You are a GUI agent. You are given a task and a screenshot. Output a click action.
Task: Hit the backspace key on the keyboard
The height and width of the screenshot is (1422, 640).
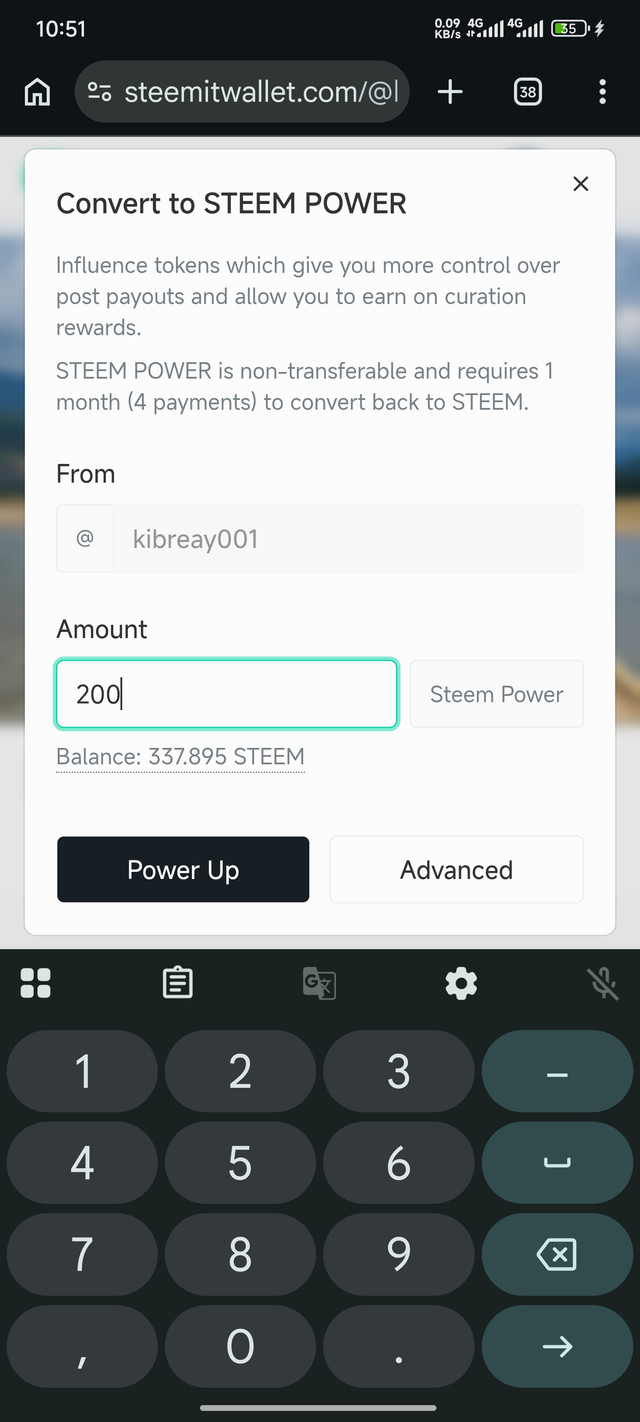coord(557,1254)
